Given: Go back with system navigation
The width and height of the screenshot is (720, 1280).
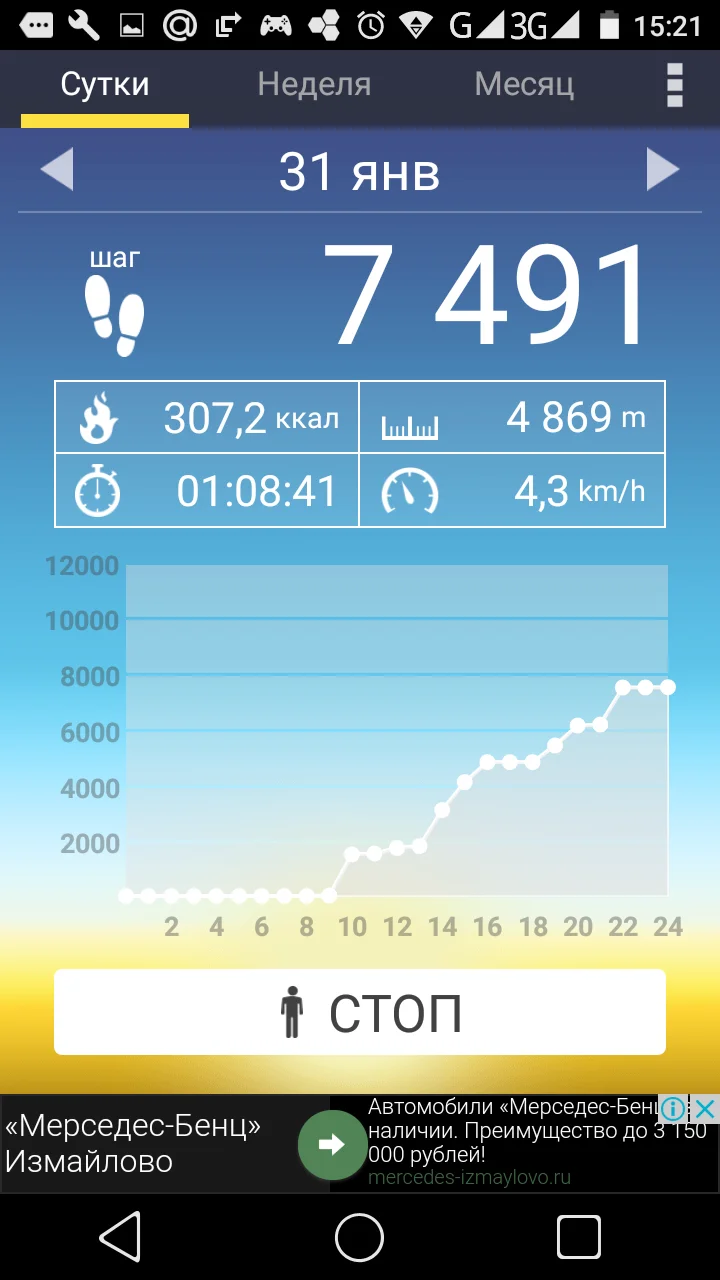Looking at the screenshot, I should tap(120, 1238).
